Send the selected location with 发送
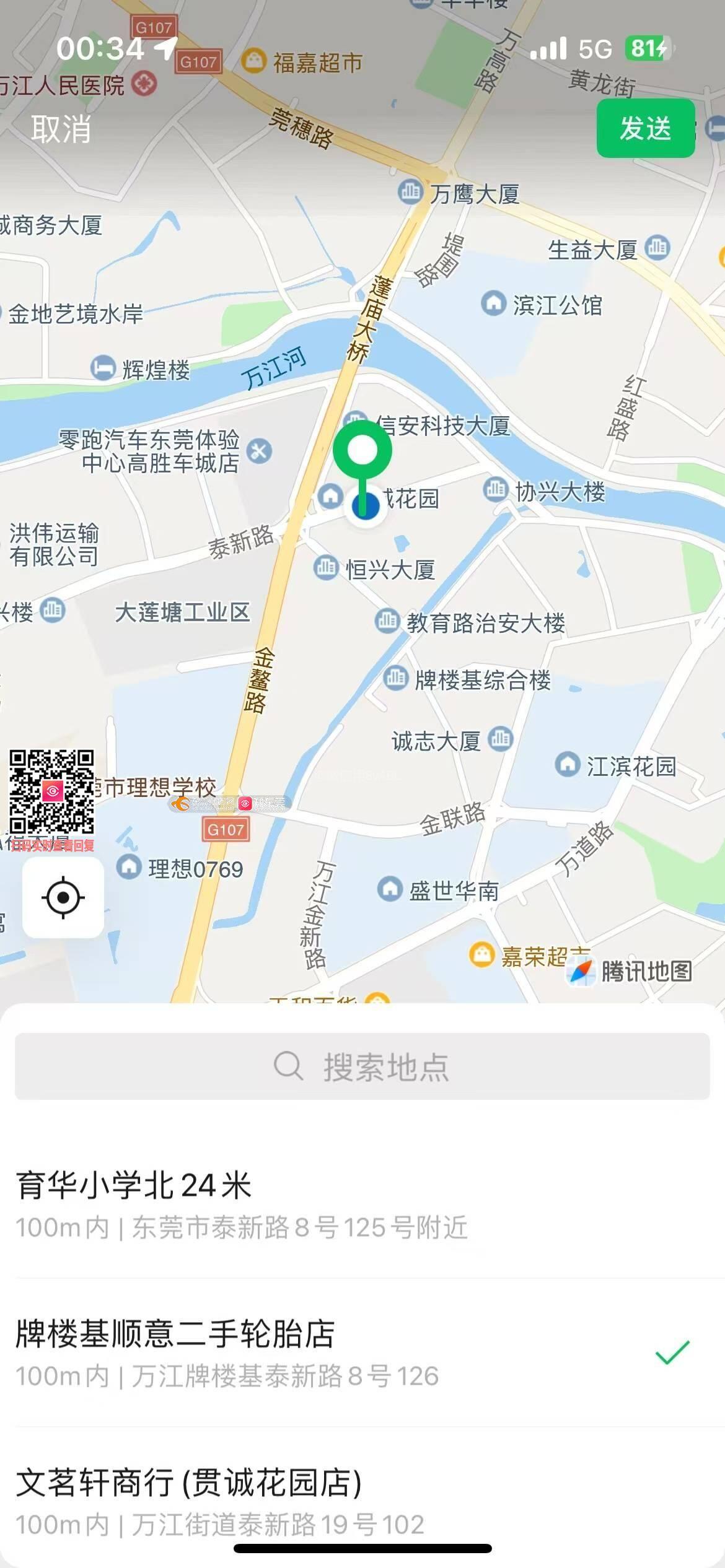This screenshot has width=725, height=1568. [x=645, y=128]
